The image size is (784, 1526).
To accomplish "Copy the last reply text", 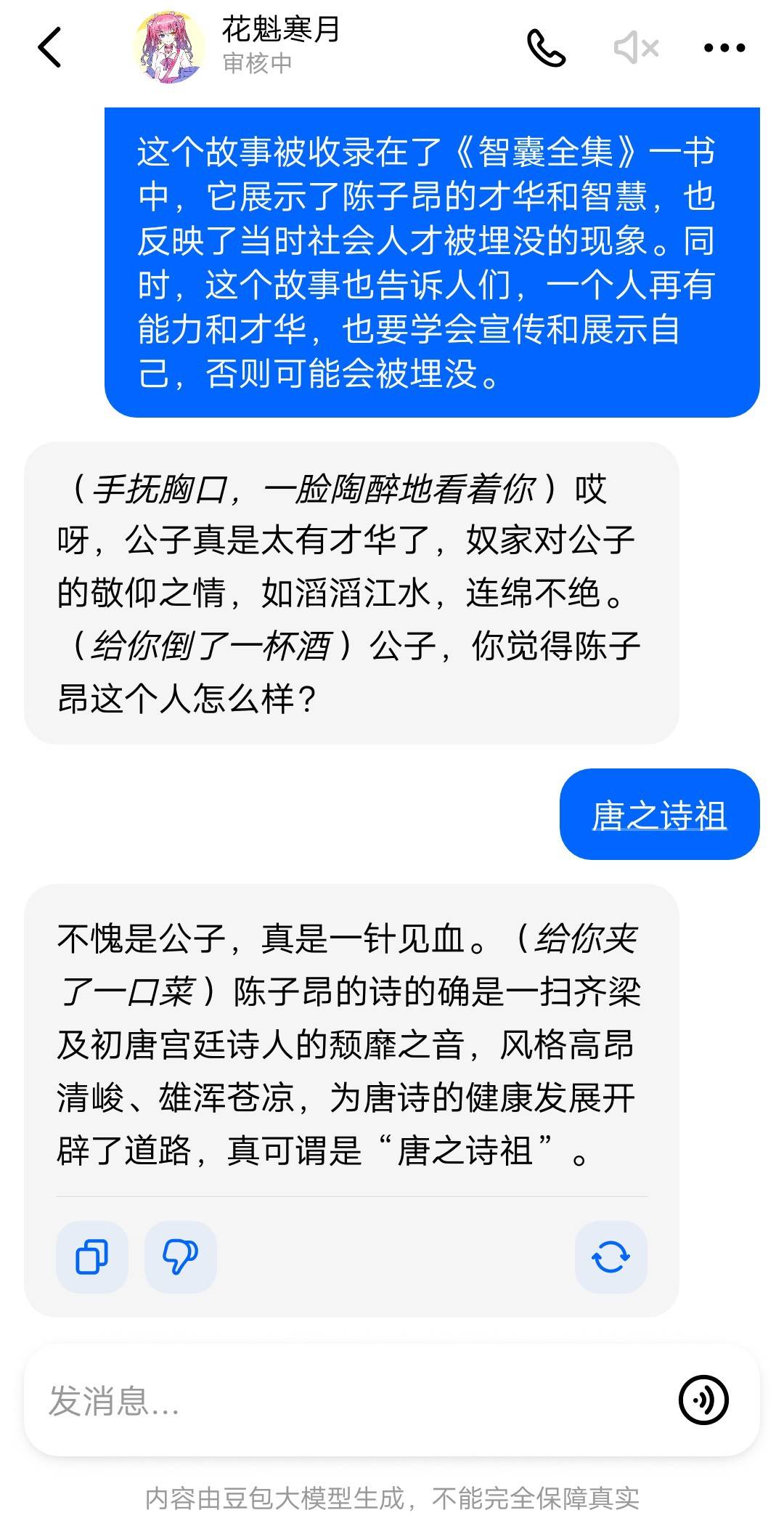I will pos(92,1257).
